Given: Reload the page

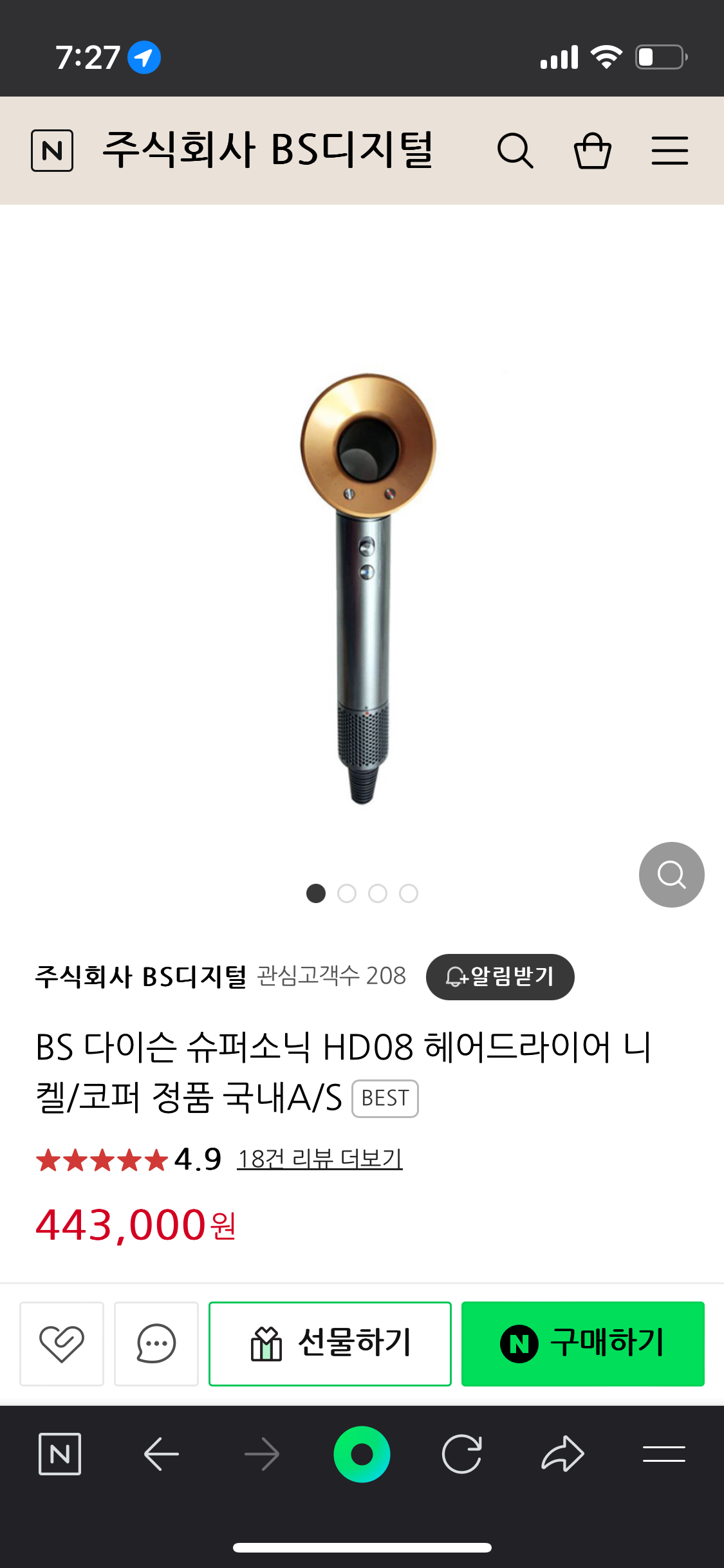Looking at the screenshot, I should tap(462, 1454).
